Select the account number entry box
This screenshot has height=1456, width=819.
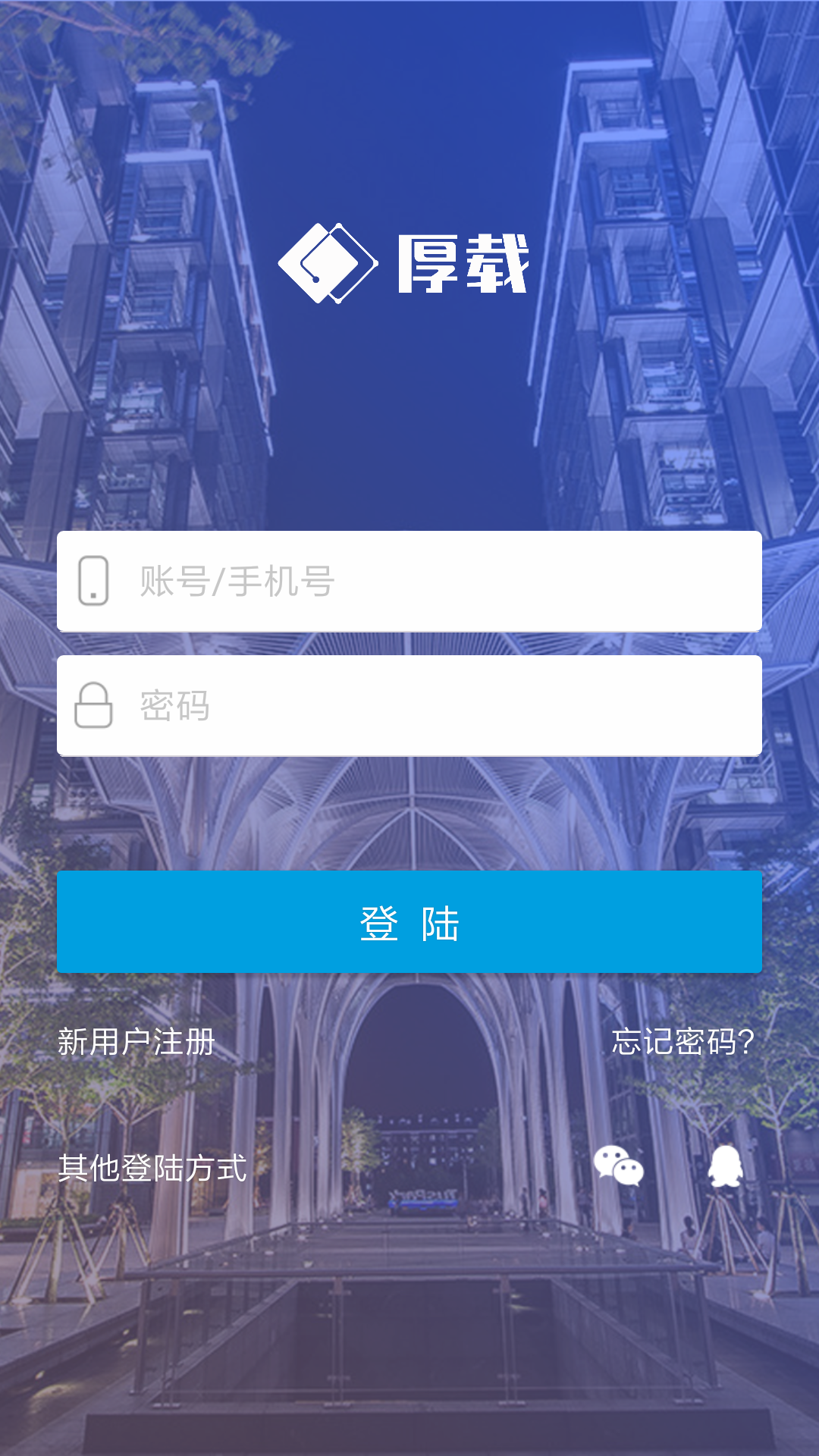409,582
